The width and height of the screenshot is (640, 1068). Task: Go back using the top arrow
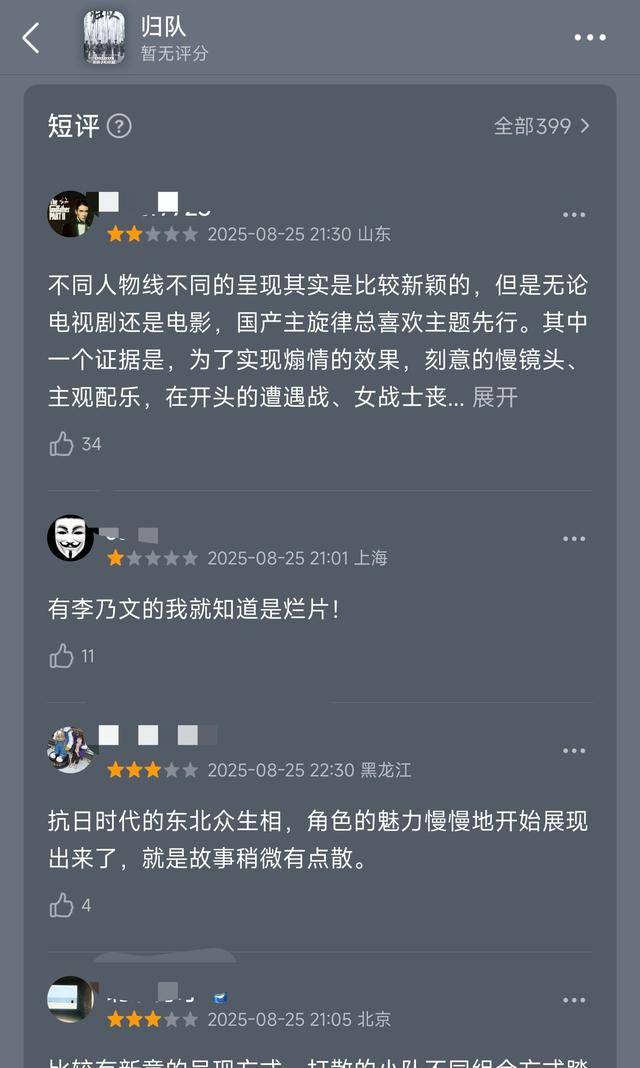(31, 38)
